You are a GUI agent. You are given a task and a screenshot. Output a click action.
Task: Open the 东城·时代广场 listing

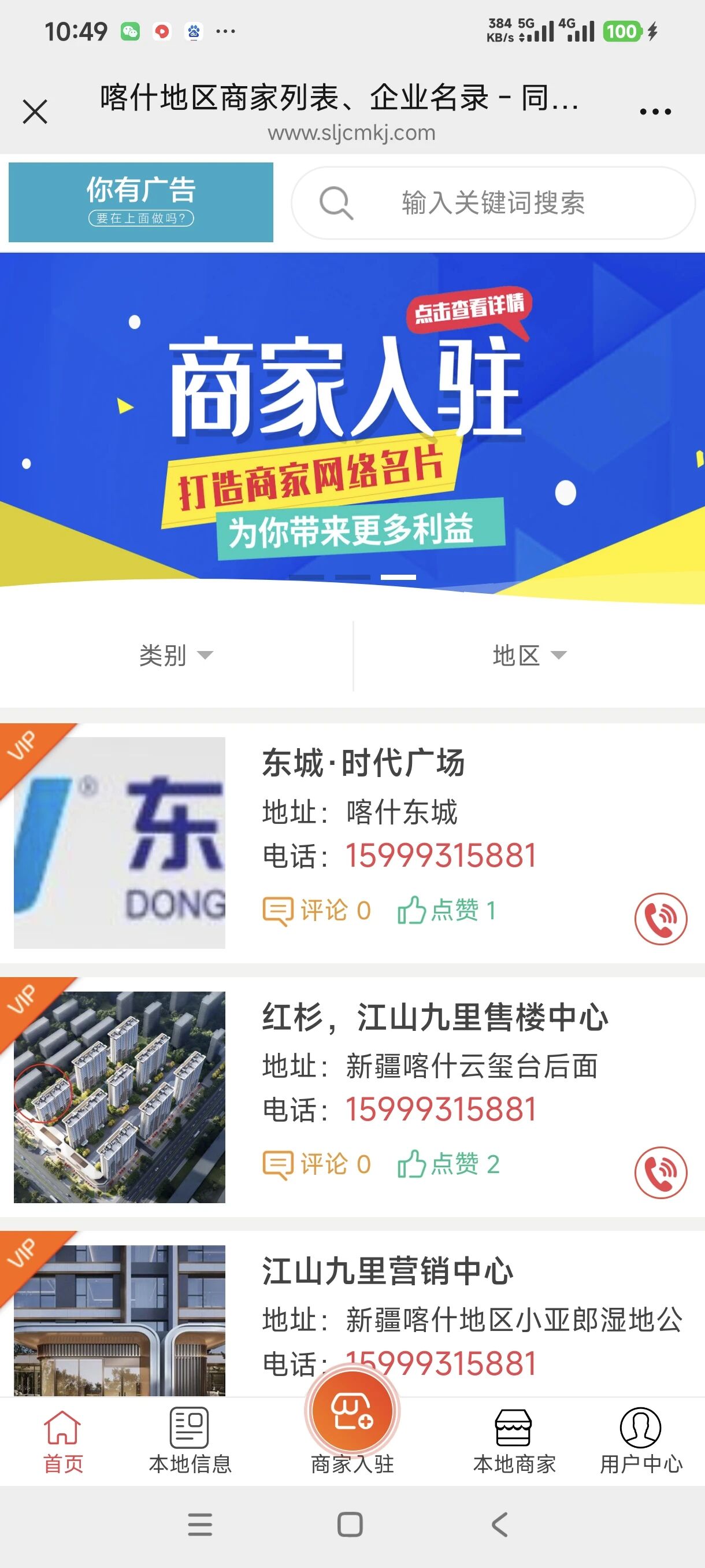363,763
